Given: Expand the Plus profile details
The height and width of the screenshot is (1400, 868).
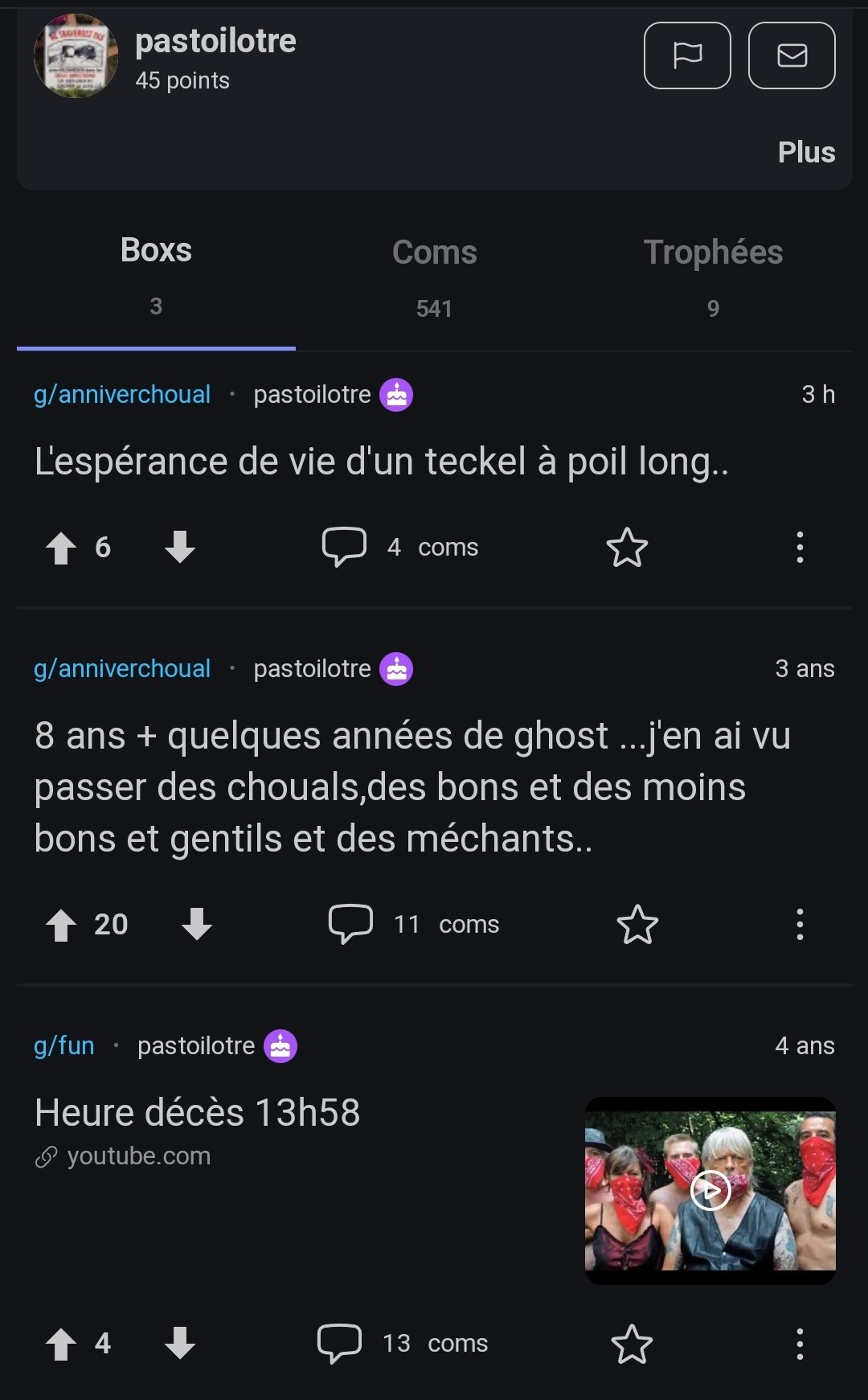Looking at the screenshot, I should [x=806, y=152].
